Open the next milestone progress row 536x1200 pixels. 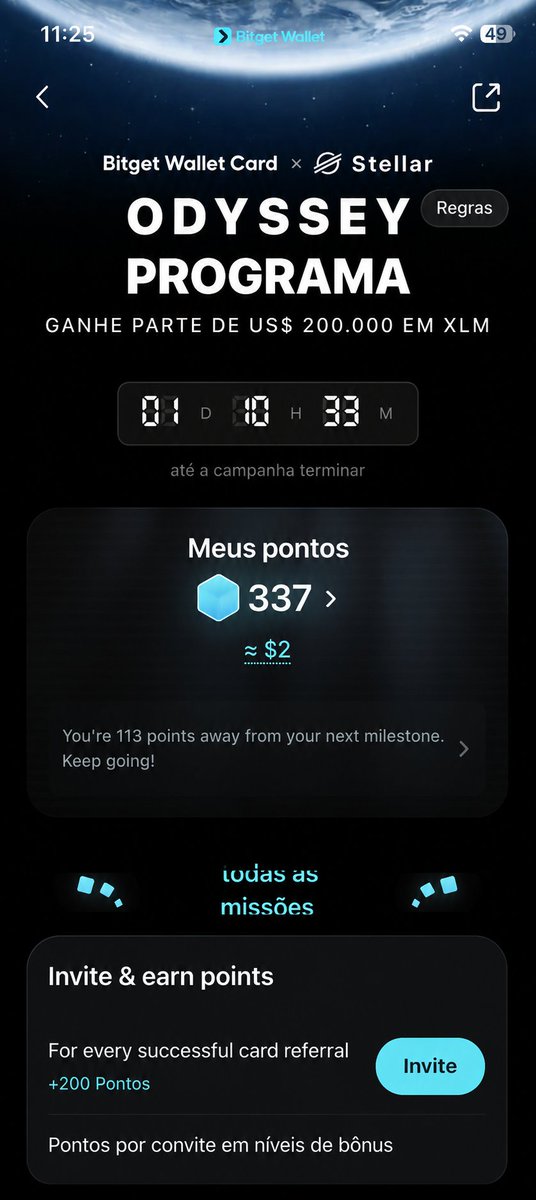(267, 748)
